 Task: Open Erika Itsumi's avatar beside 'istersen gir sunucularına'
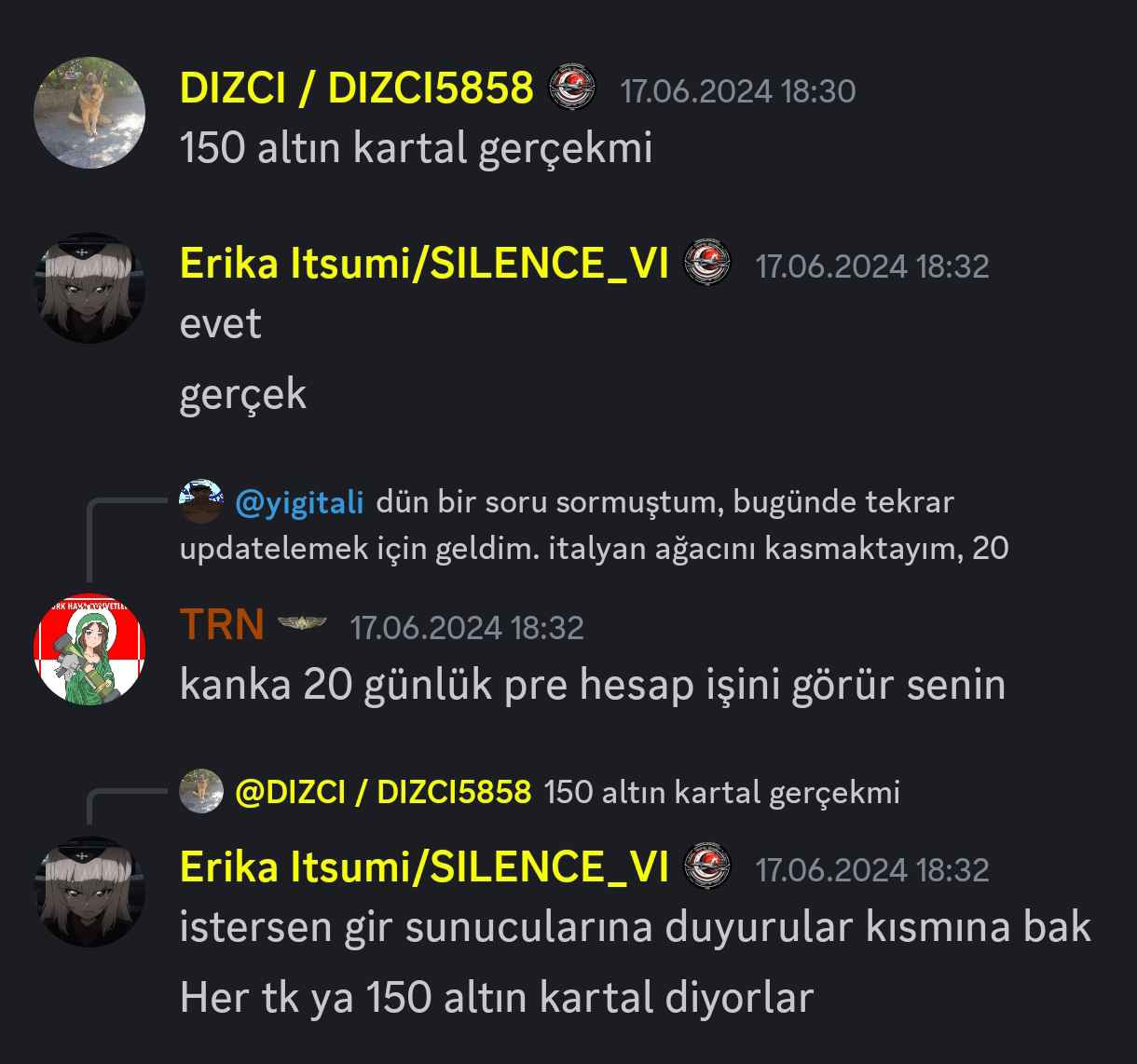[x=89, y=891]
